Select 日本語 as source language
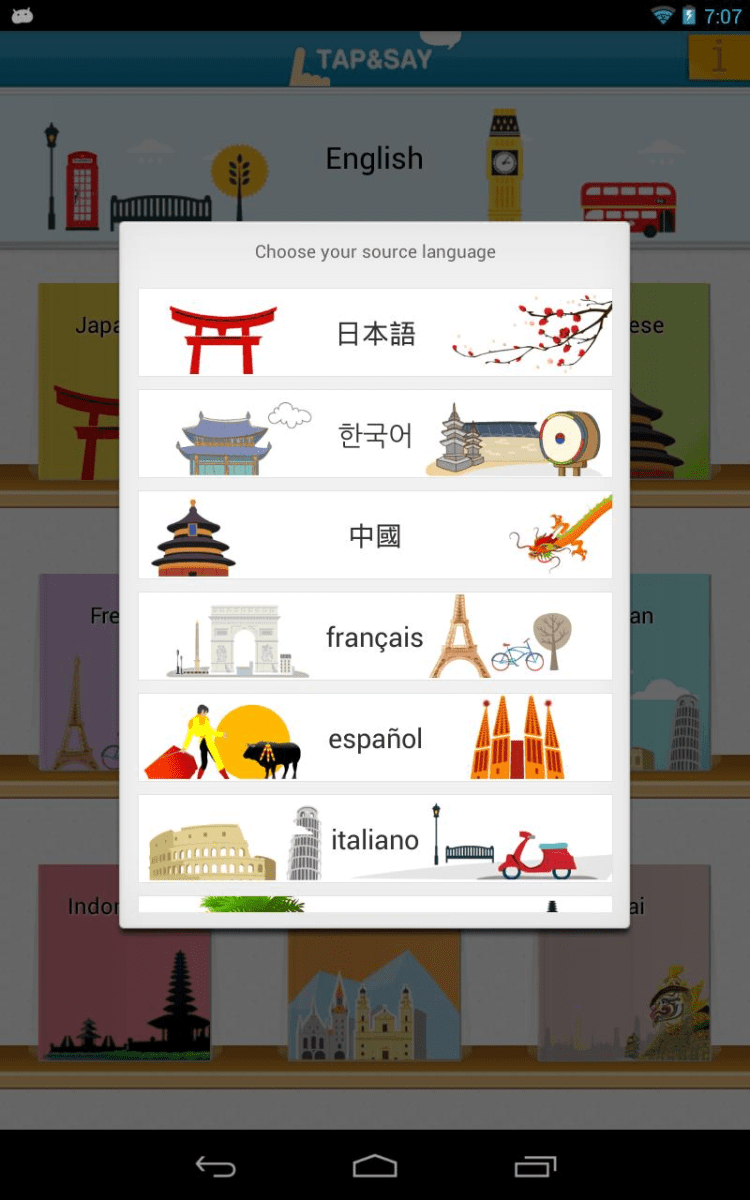Viewport: 750px width, 1200px height. (x=375, y=333)
